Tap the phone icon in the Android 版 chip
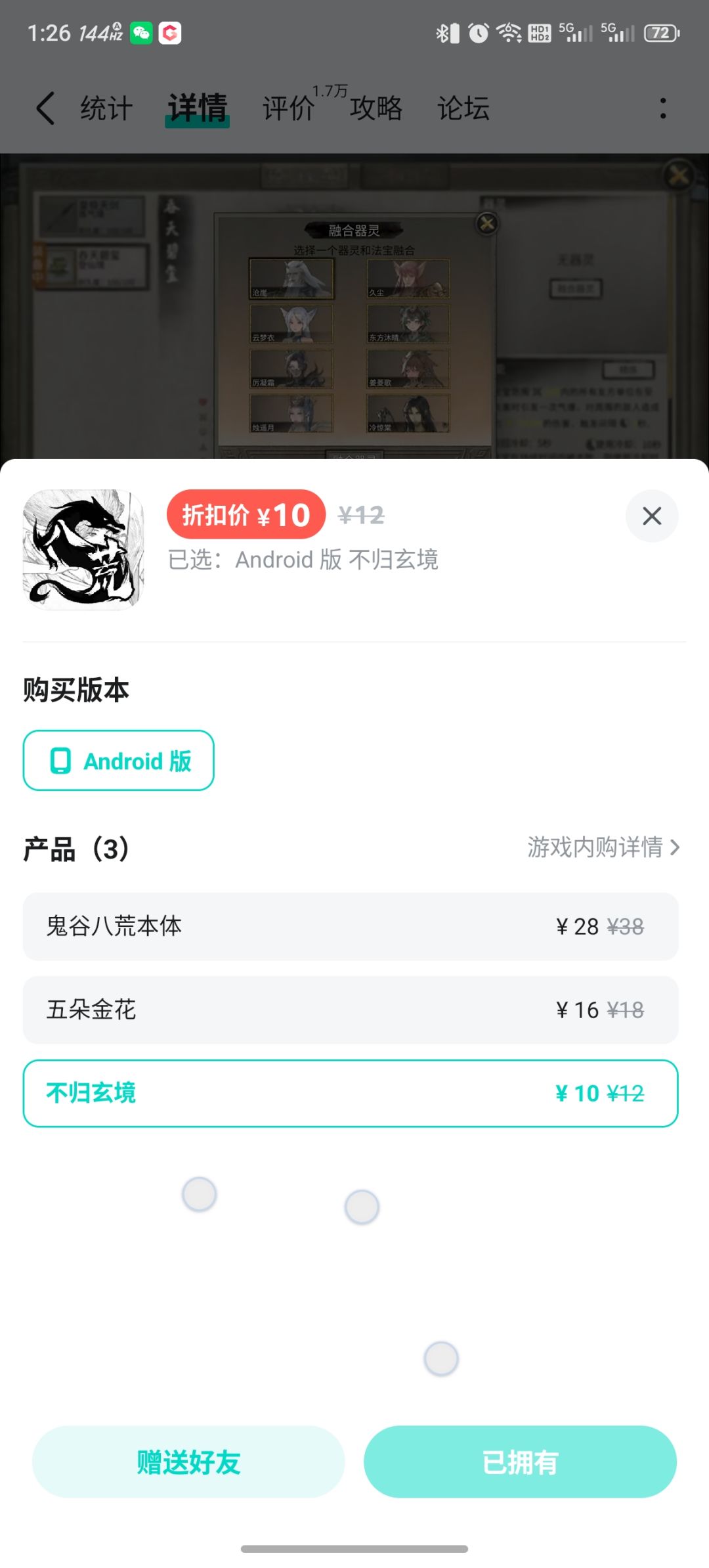 [x=61, y=761]
